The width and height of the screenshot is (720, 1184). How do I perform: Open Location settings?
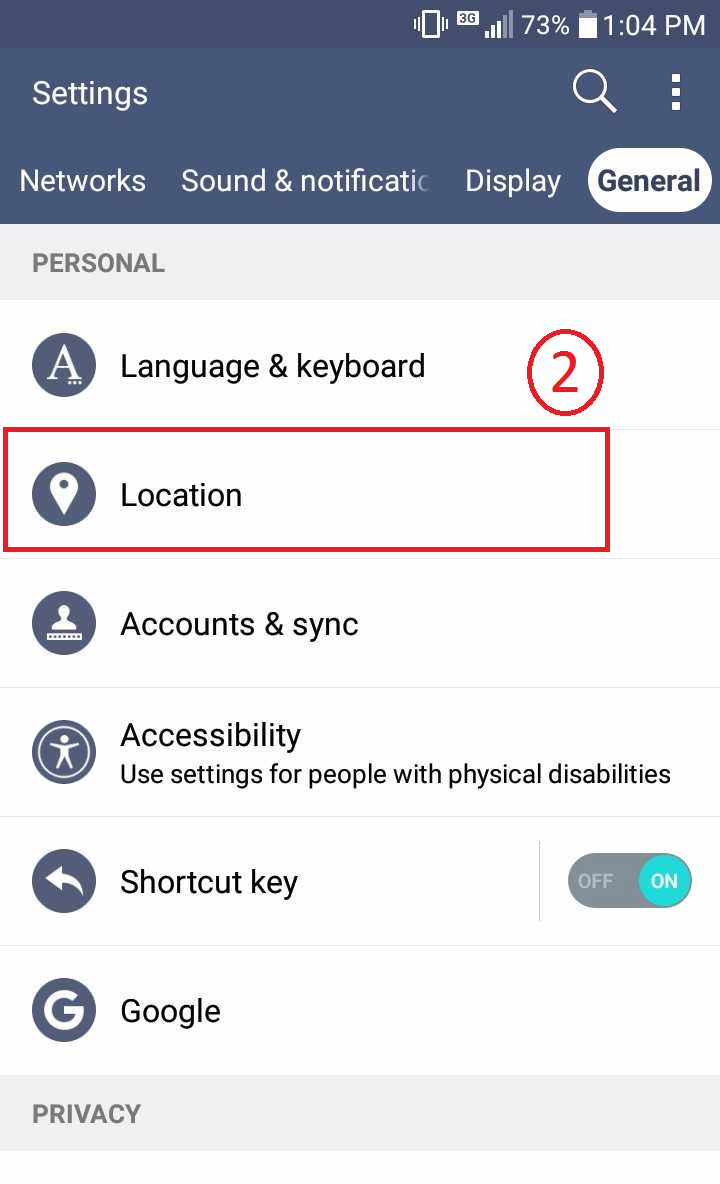coord(360,495)
